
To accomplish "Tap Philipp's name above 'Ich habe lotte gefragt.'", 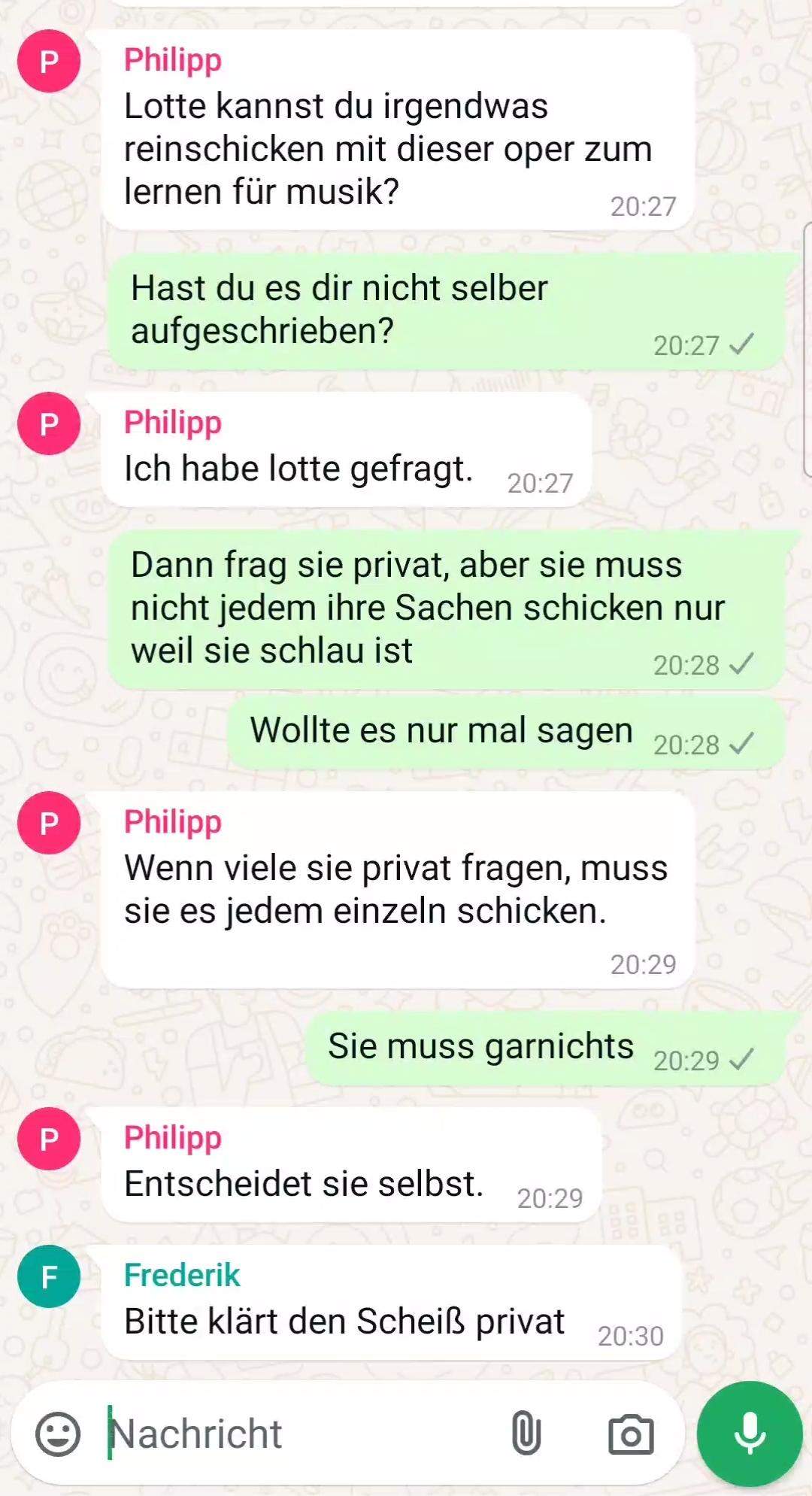I will (x=173, y=423).
